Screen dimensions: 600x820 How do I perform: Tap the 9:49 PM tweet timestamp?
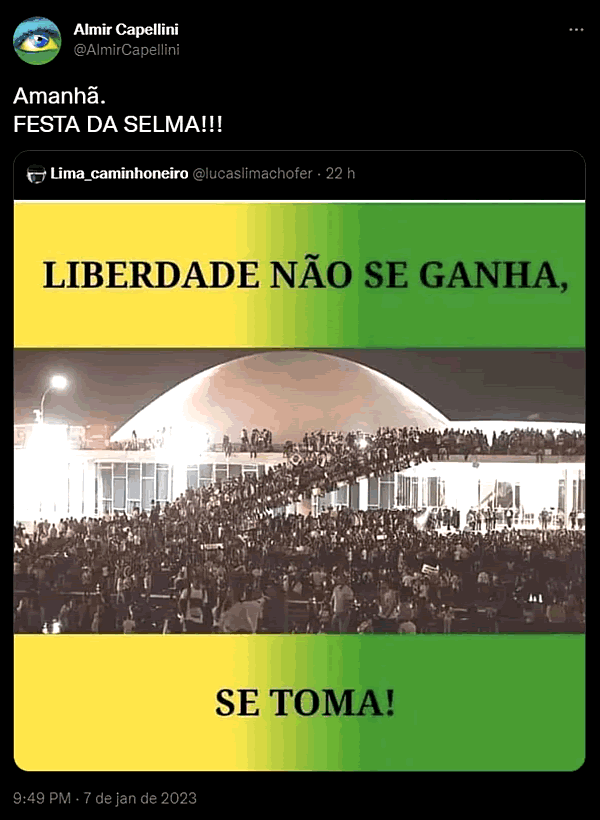click(104, 798)
